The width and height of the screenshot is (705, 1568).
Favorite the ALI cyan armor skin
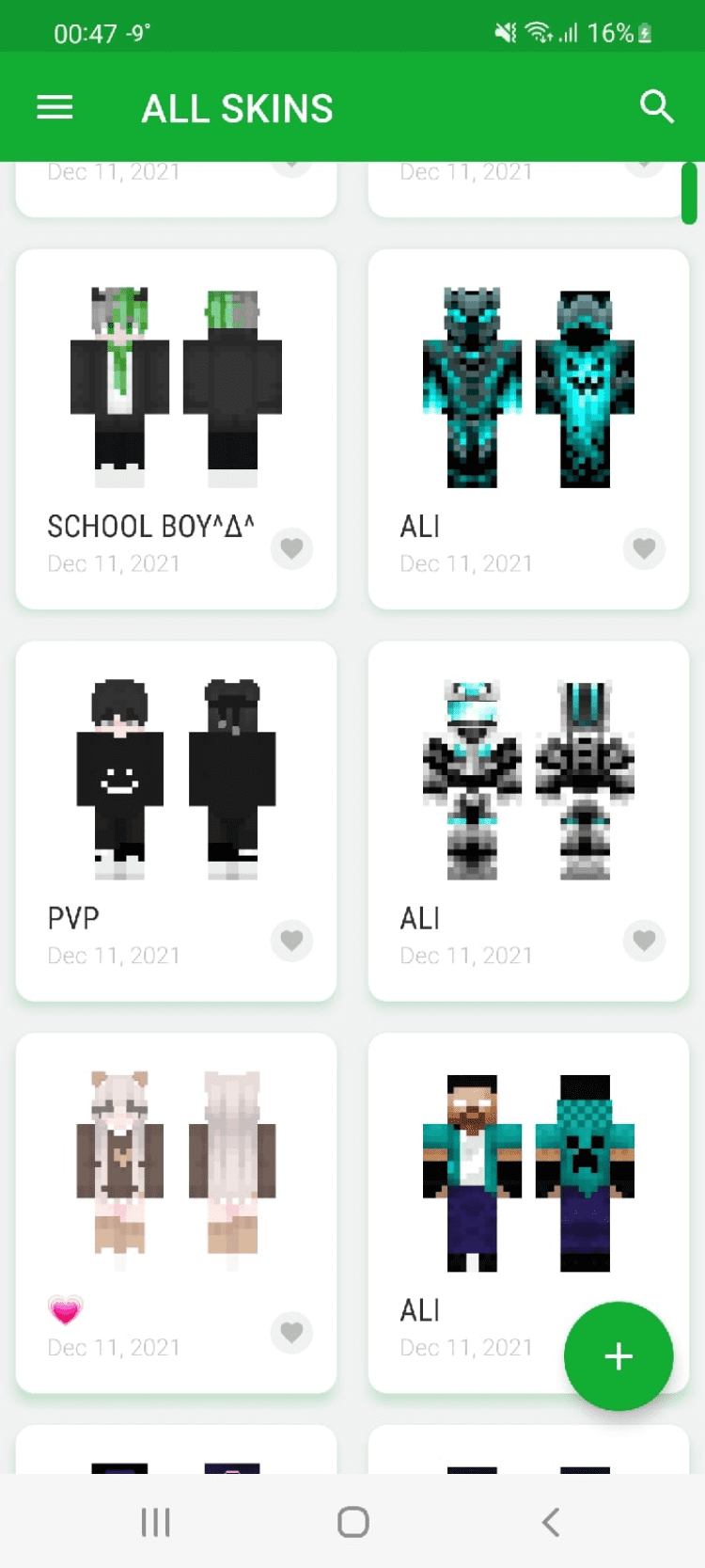pyautogui.click(x=644, y=548)
